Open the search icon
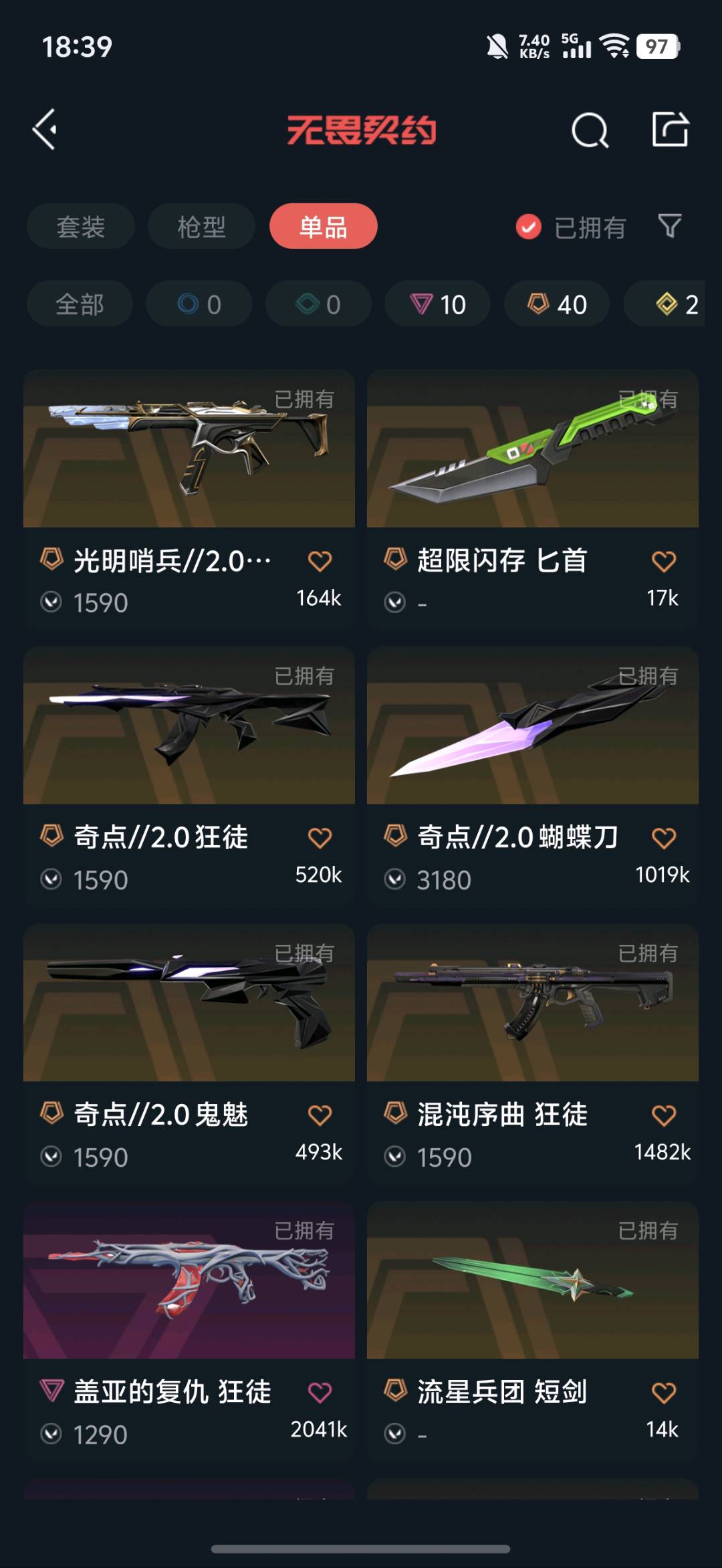This screenshot has height=1568, width=722. [590, 130]
